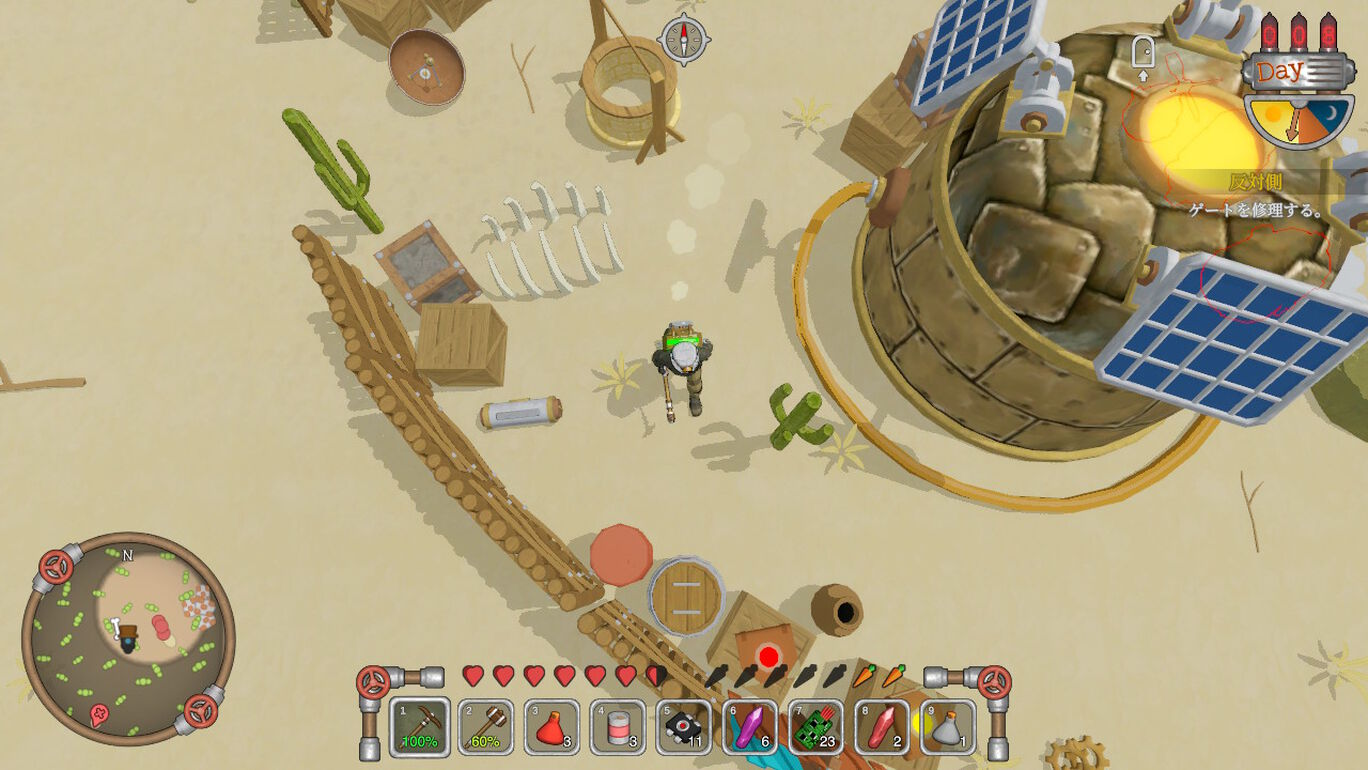Equip the hammer in hotbar slot 2
The image size is (1368, 770).
coord(486,727)
